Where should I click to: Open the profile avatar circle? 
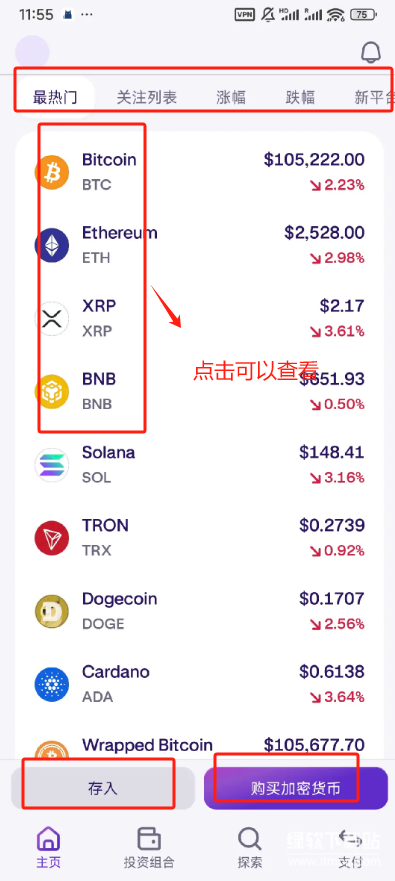pos(33,52)
